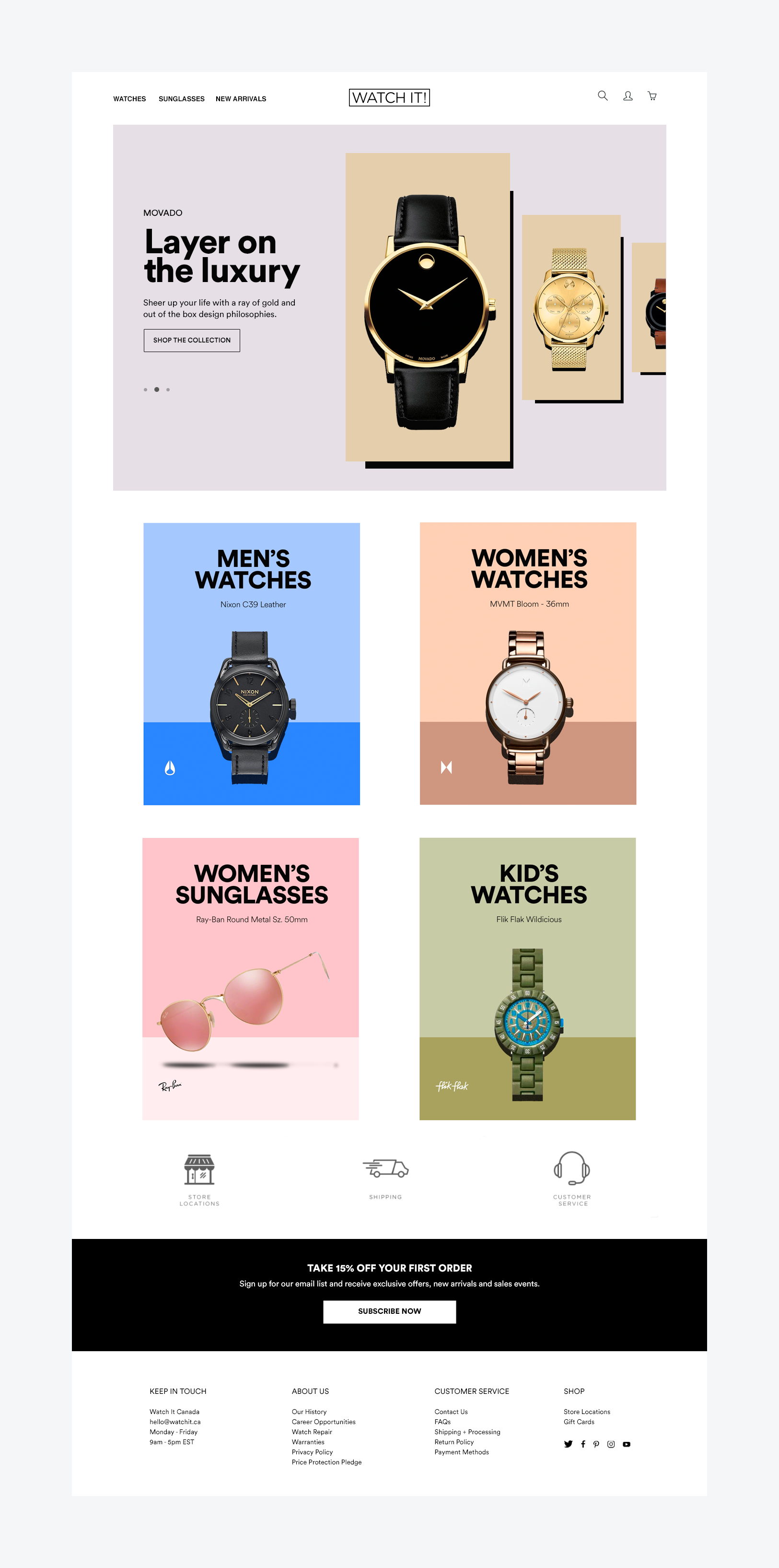
Task: Open the user account icon
Action: pos(628,96)
